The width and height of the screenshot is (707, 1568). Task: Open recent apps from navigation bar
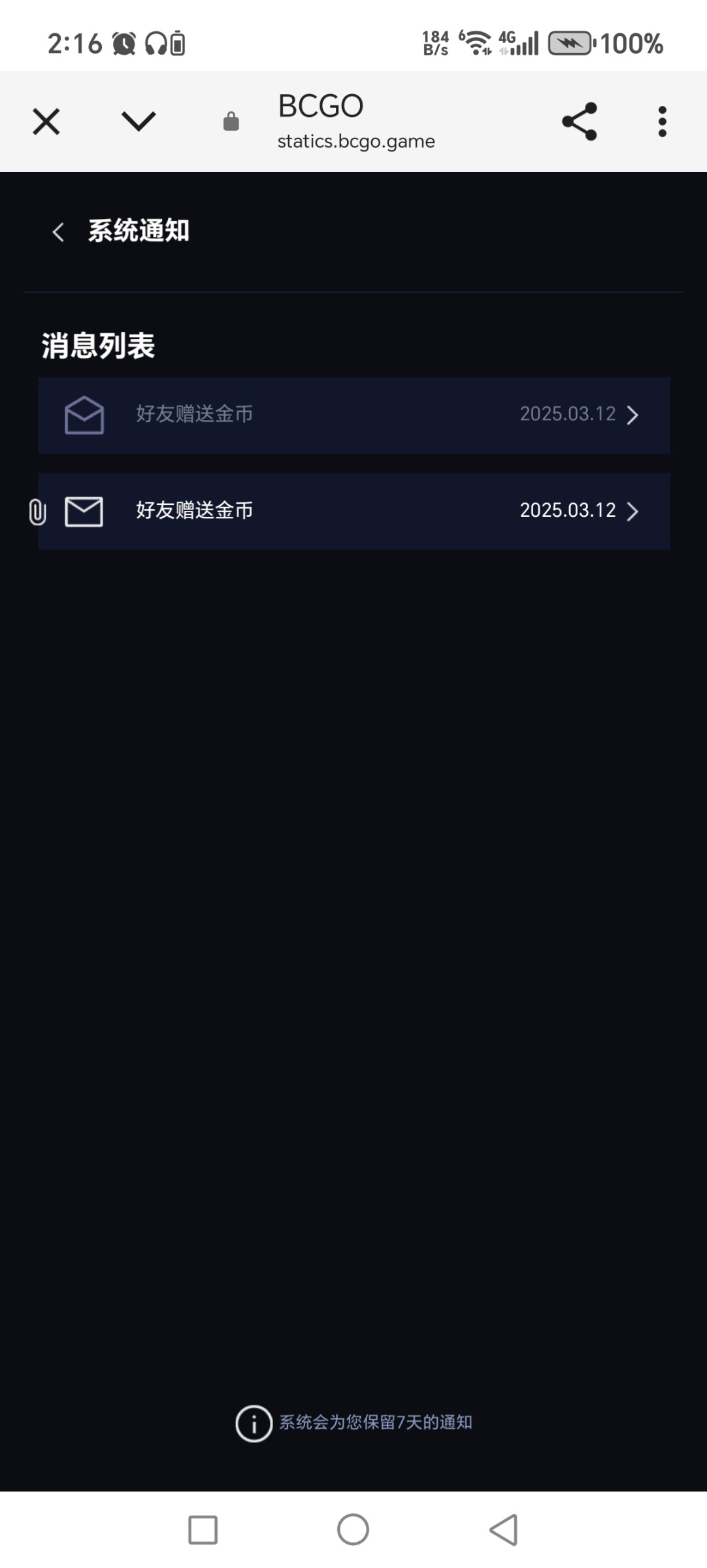coord(203,1530)
